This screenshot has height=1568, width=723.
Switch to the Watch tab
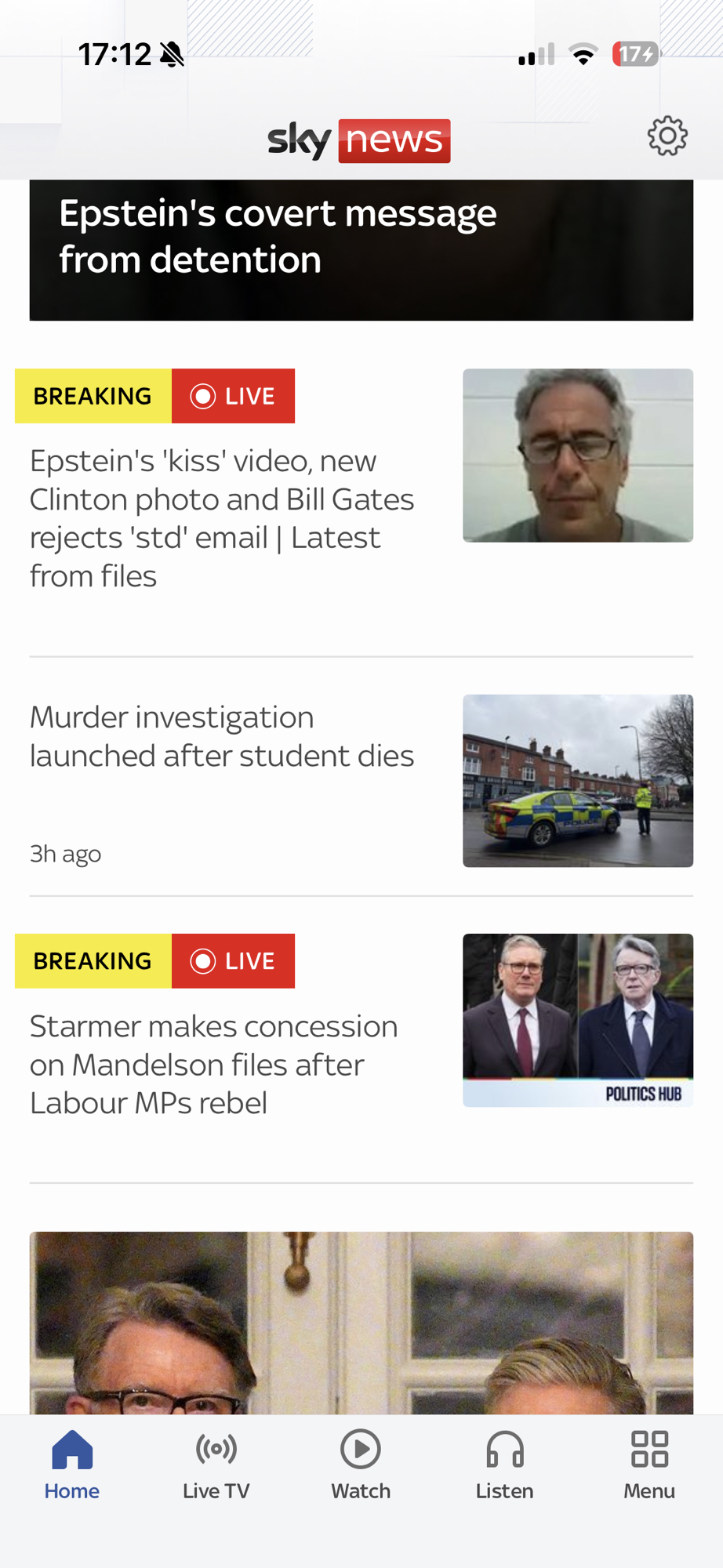[361, 1465]
